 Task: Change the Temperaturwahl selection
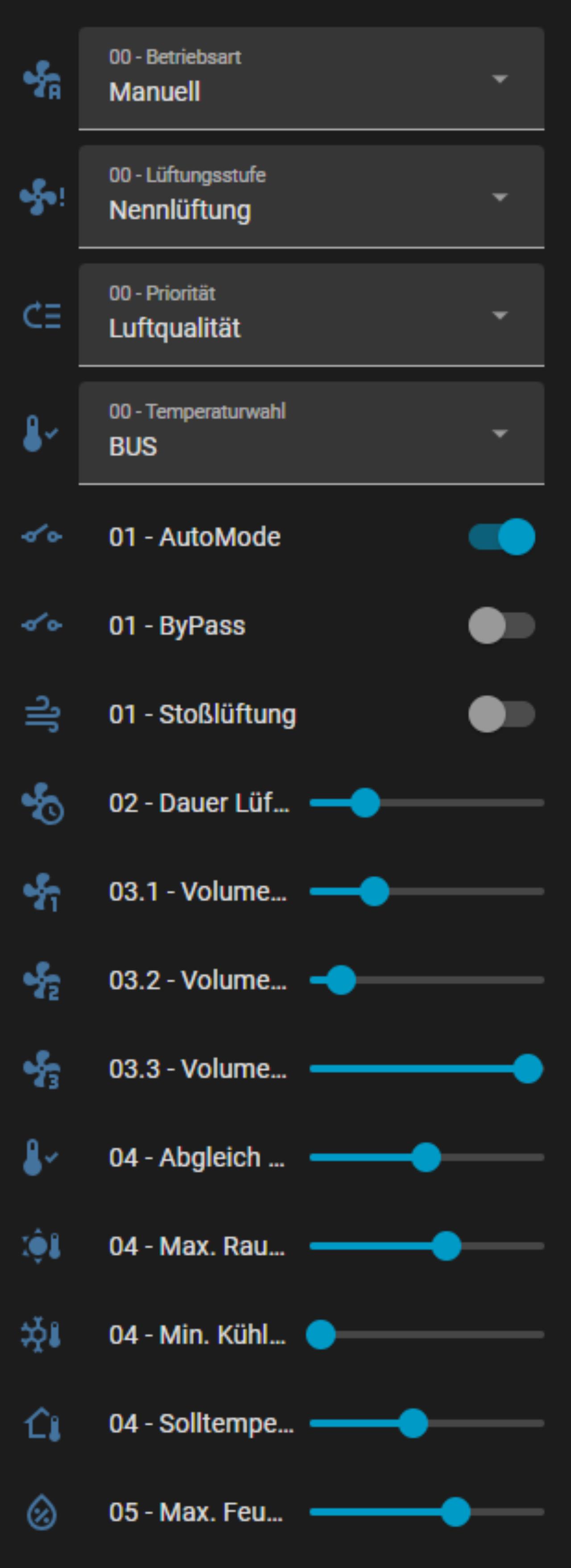pyautogui.click(x=310, y=433)
